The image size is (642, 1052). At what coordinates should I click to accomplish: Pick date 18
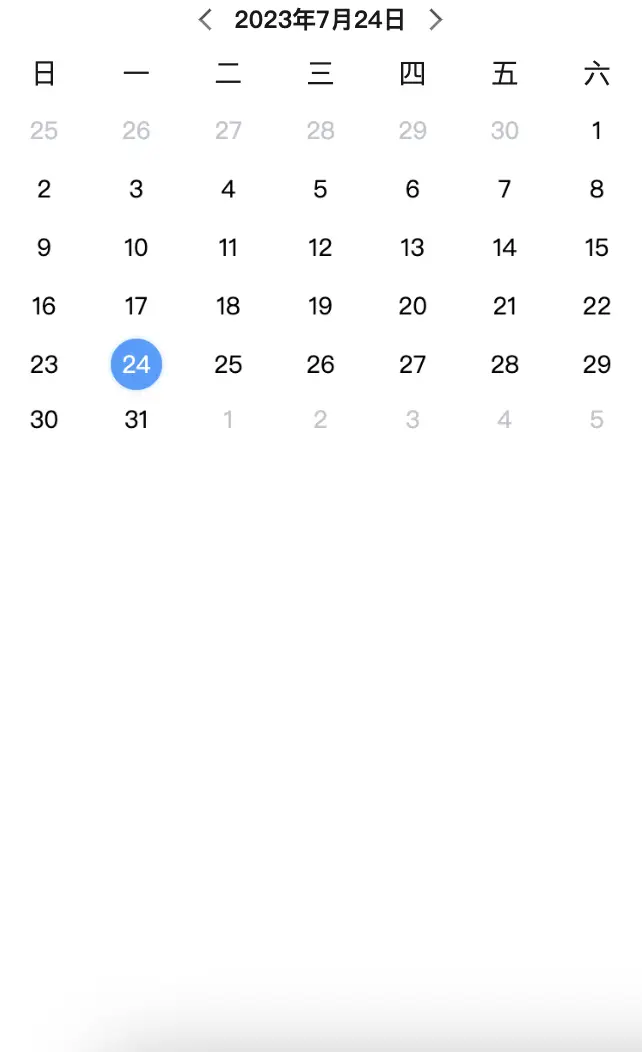(x=228, y=306)
